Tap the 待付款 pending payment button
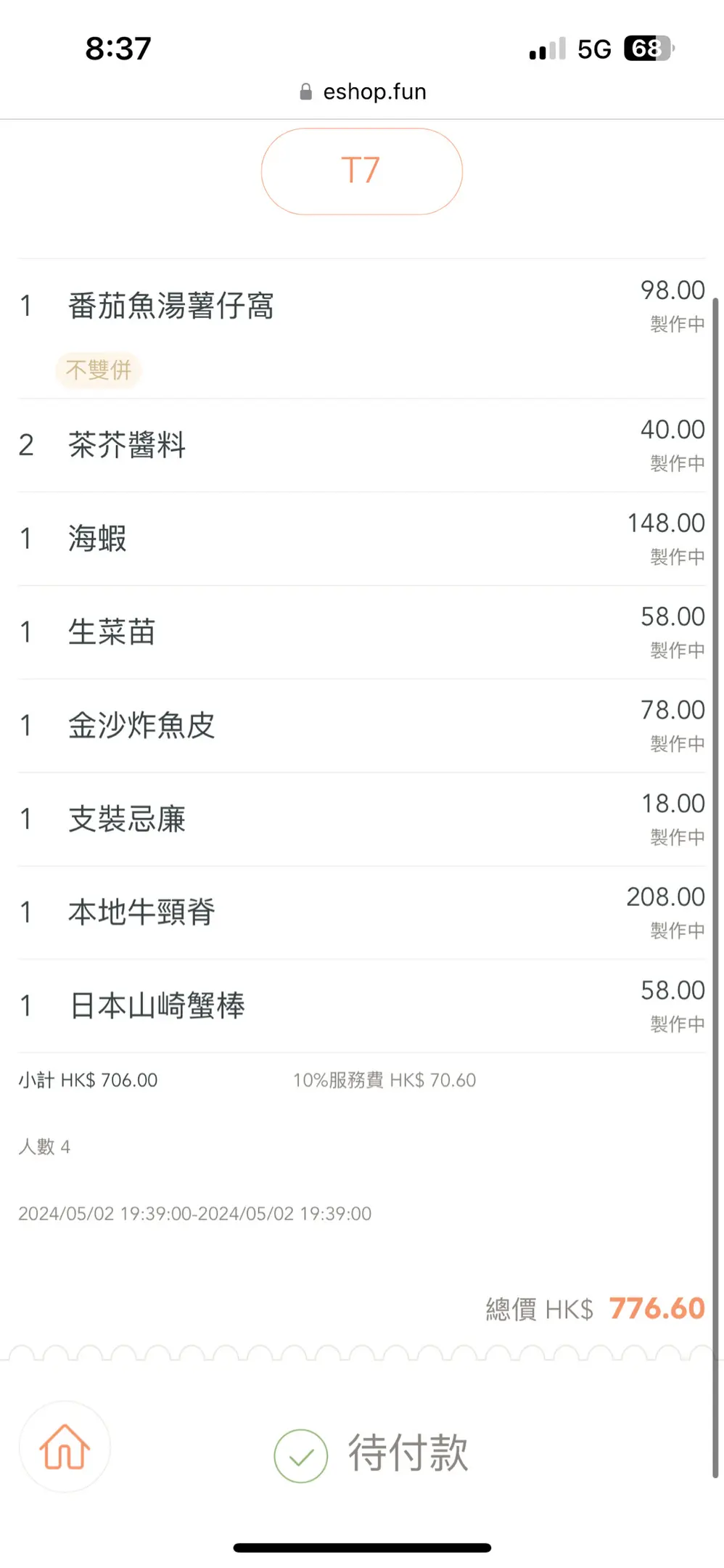This screenshot has width=724, height=1568. click(x=371, y=1454)
